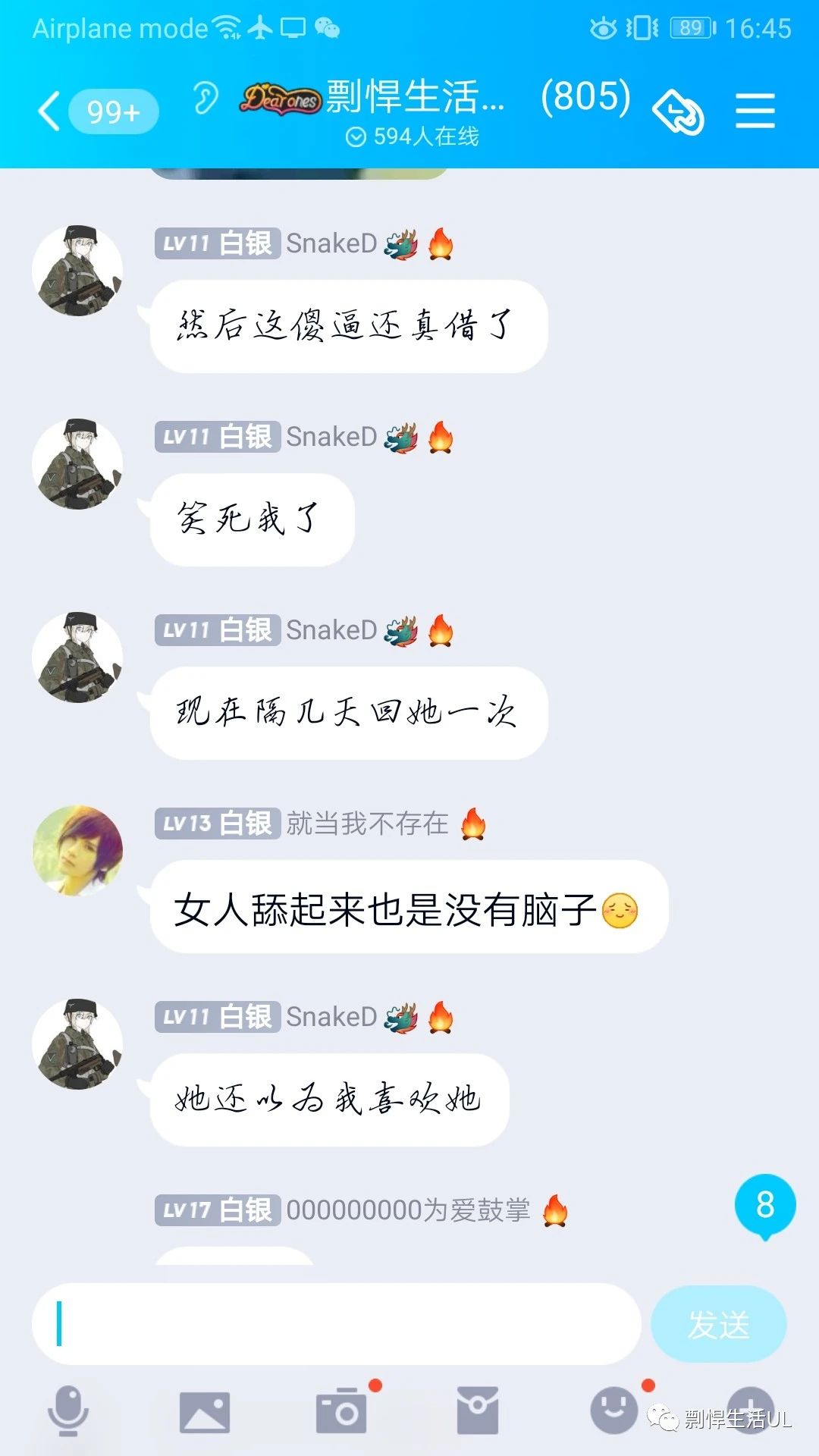
Task: Jump to 8 new messages bubble
Action: pyautogui.click(x=765, y=1206)
